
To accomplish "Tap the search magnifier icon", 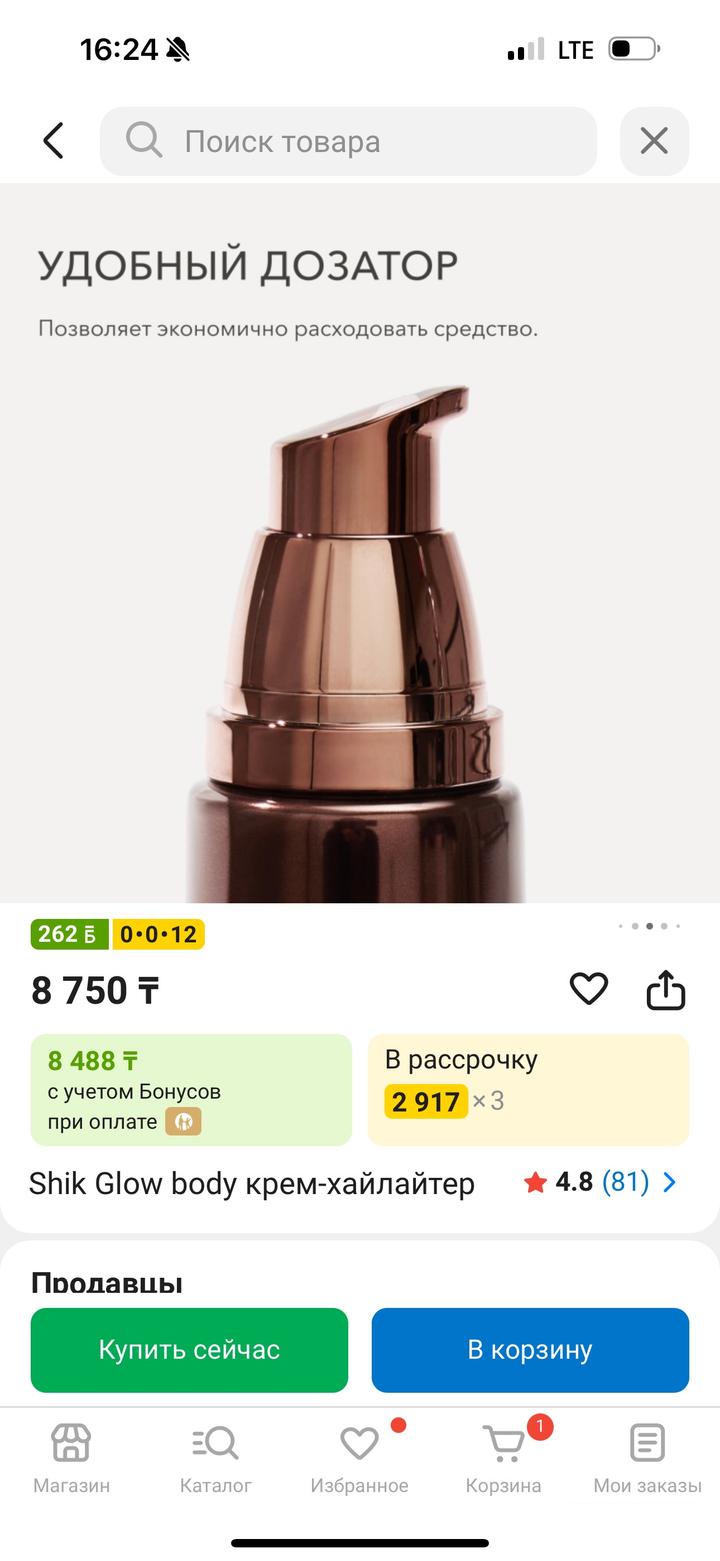I will [x=142, y=140].
